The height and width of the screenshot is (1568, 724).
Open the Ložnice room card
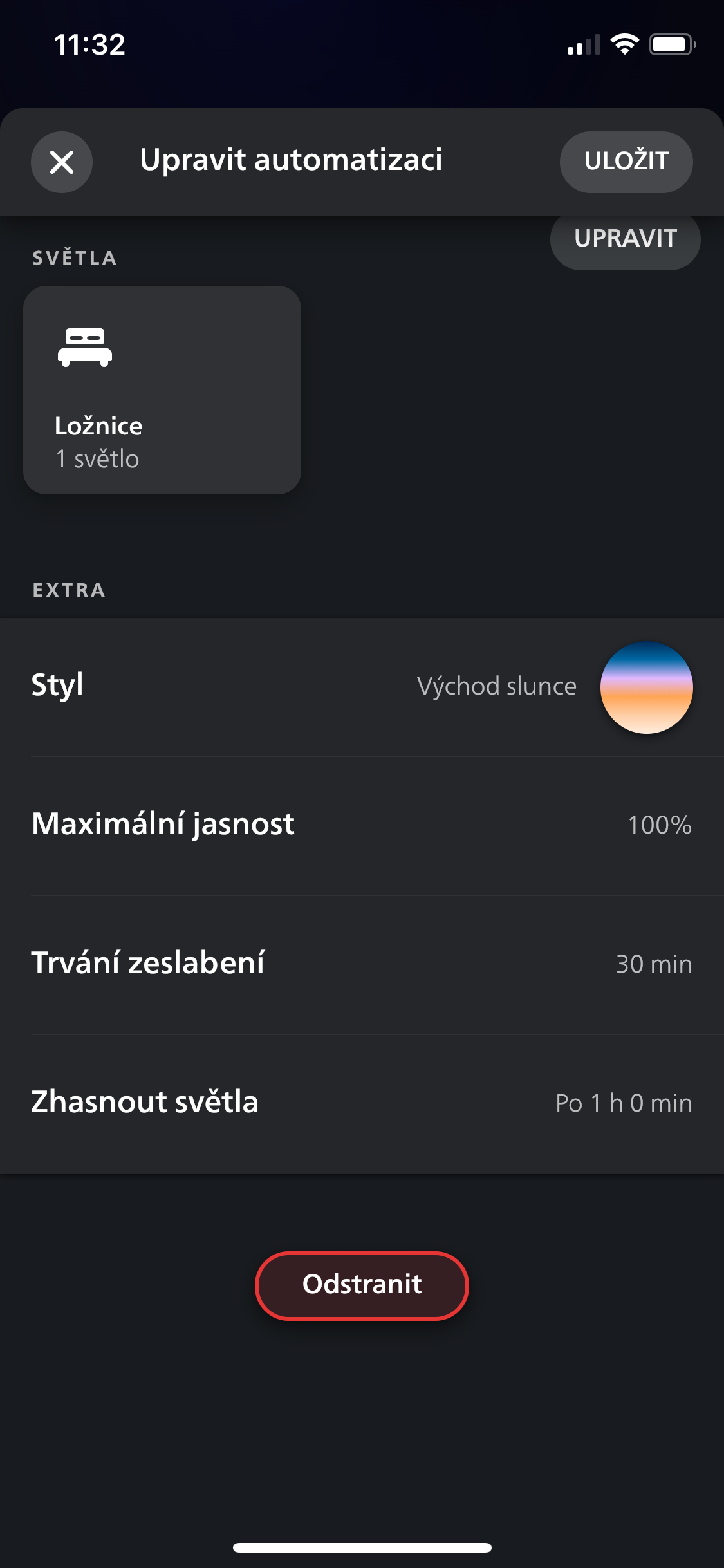click(162, 390)
